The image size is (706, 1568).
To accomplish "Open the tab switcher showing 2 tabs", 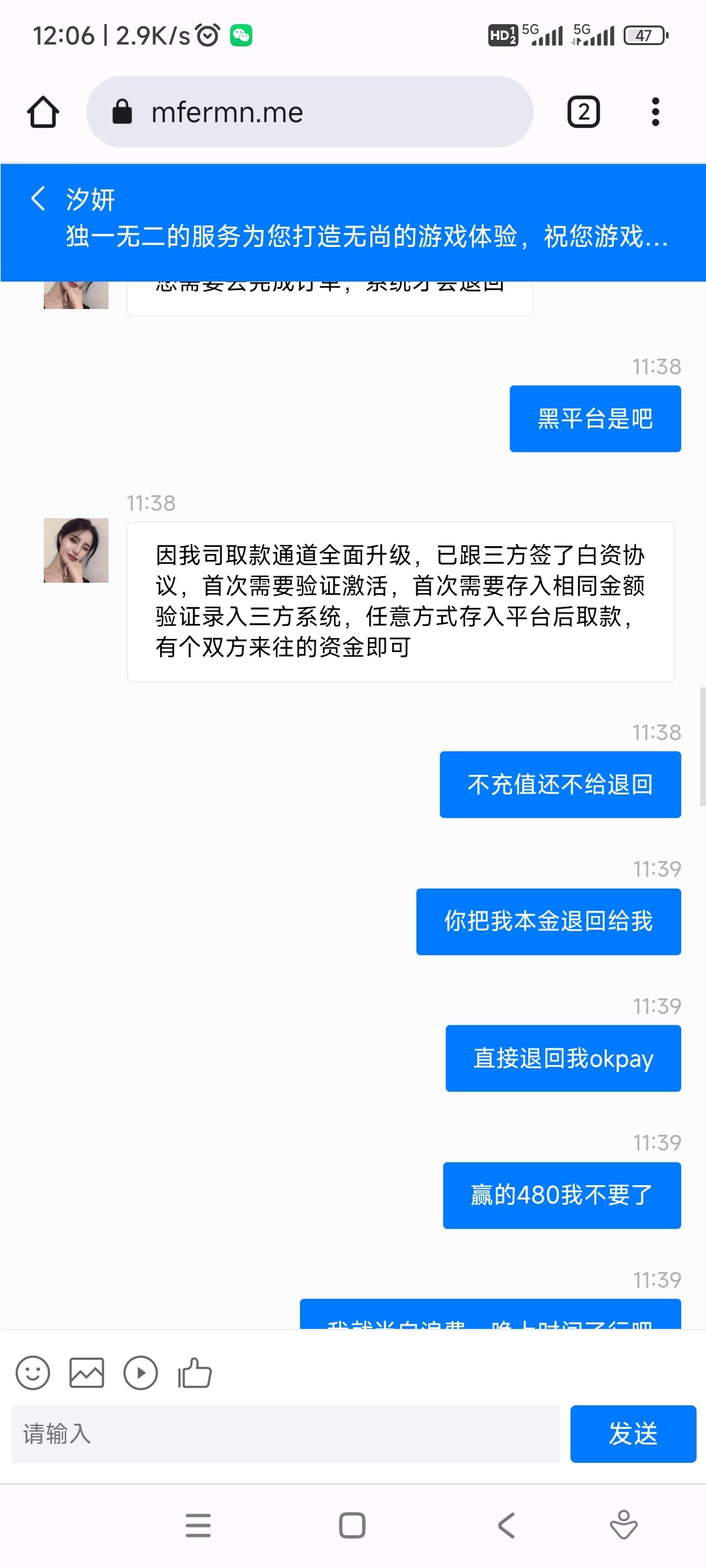I will [582, 111].
